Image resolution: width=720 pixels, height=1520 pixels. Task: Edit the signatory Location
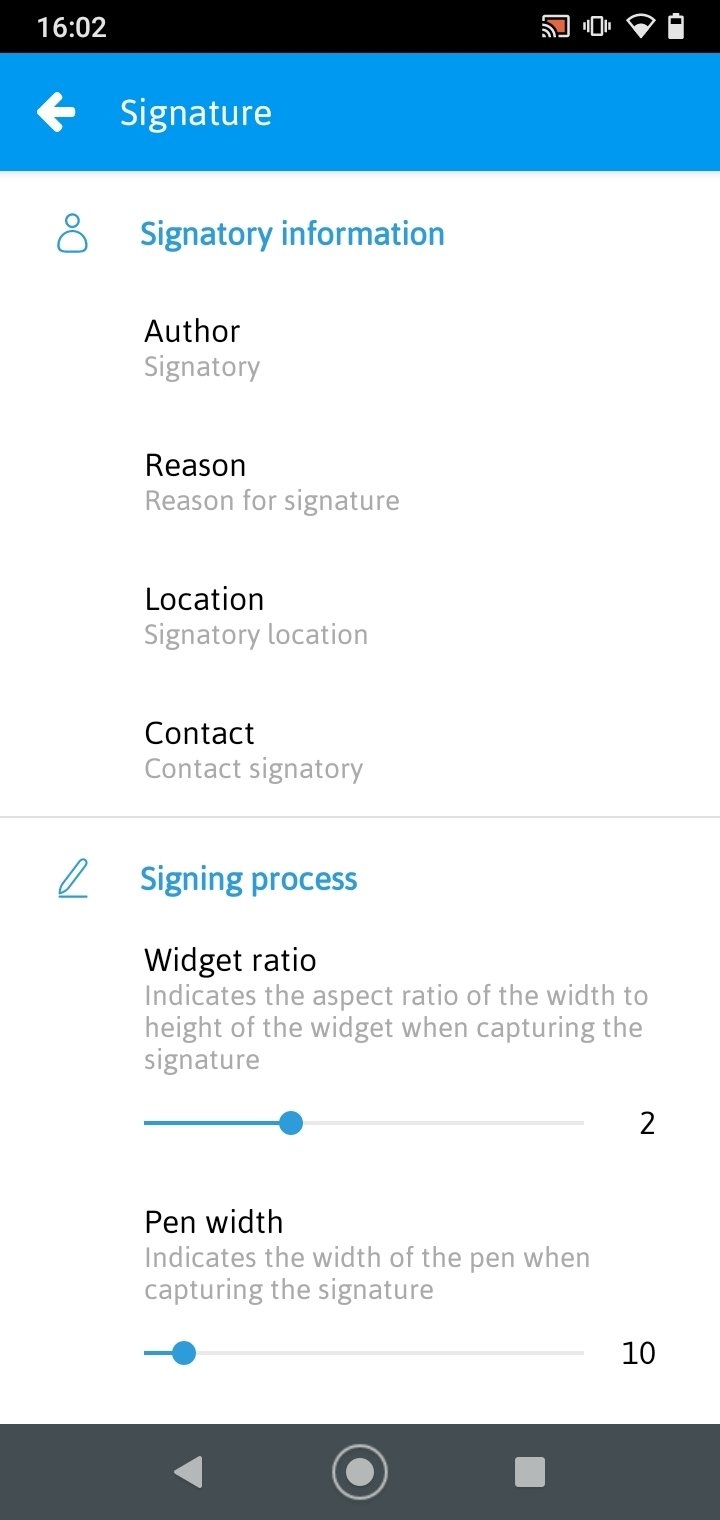click(x=360, y=616)
